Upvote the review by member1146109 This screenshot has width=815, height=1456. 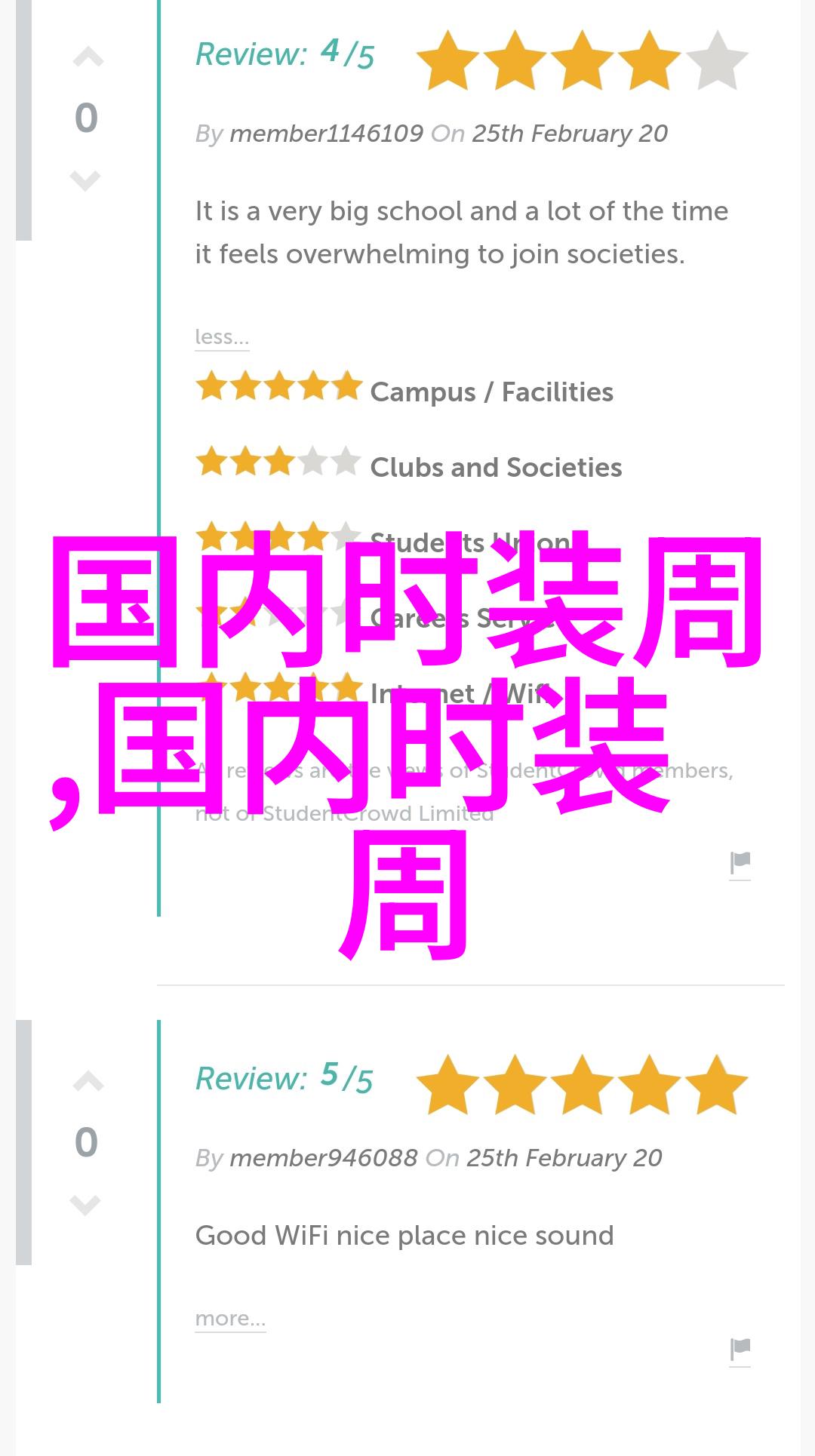[x=88, y=58]
